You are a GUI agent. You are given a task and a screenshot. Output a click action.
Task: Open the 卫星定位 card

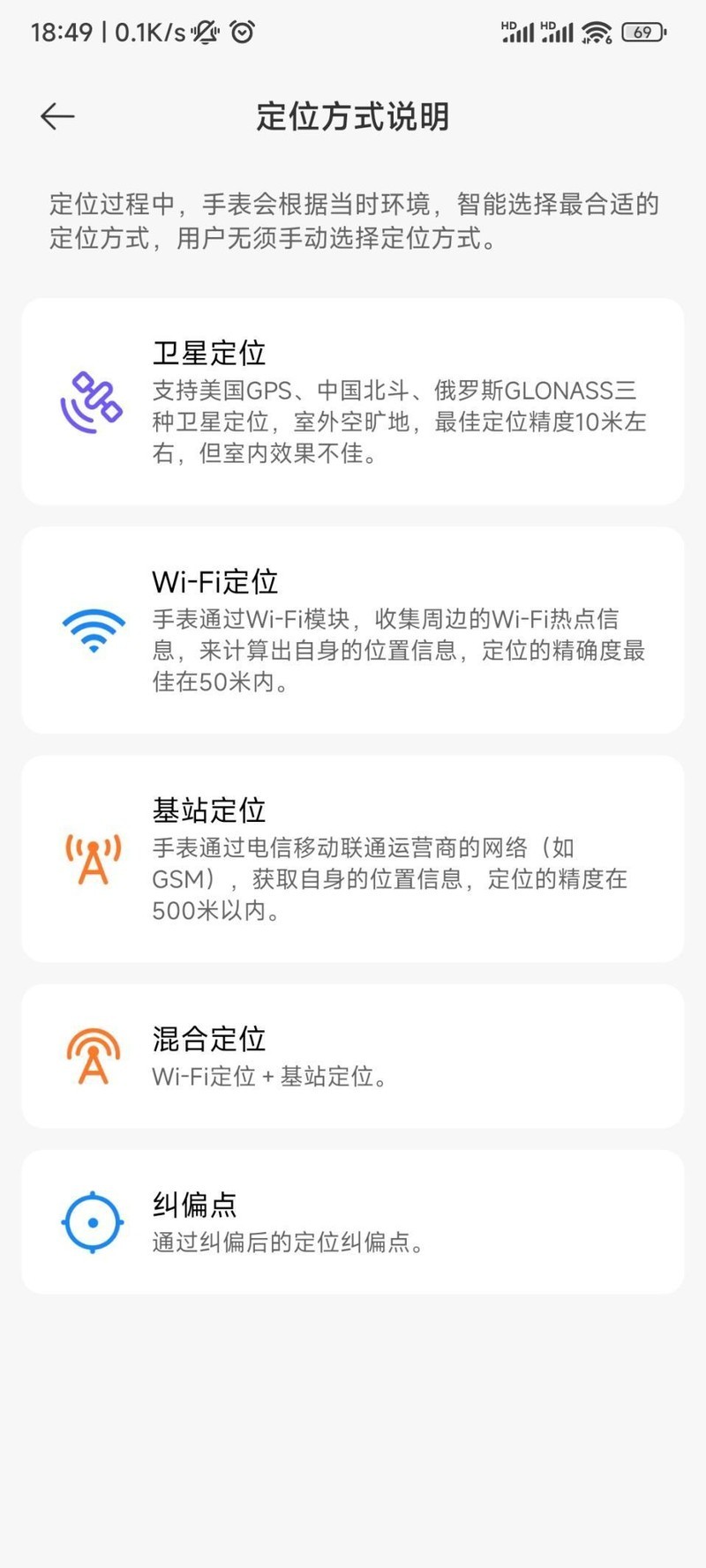pyautogui.click(x=353, y=397)
